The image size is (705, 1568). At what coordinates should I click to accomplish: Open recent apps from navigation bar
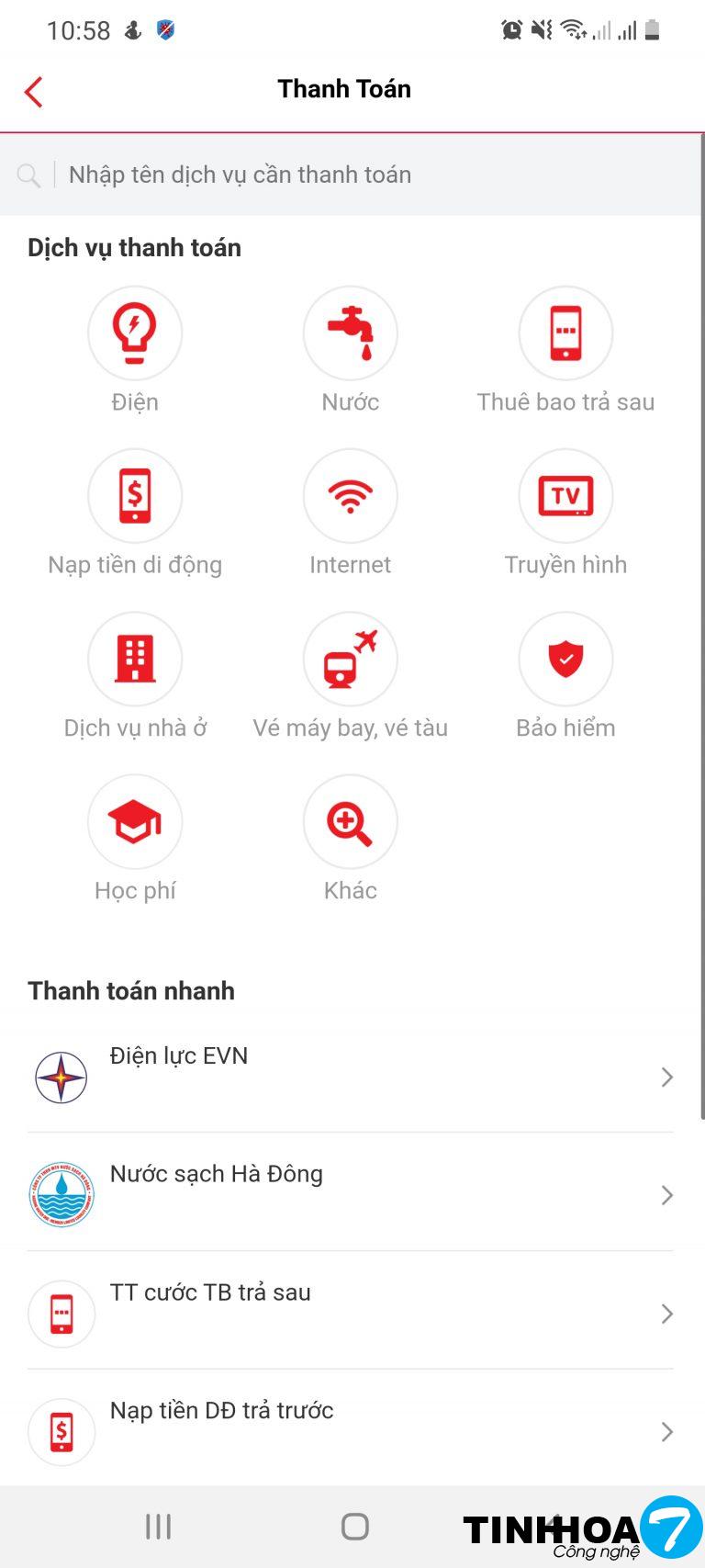(158, 1527)
